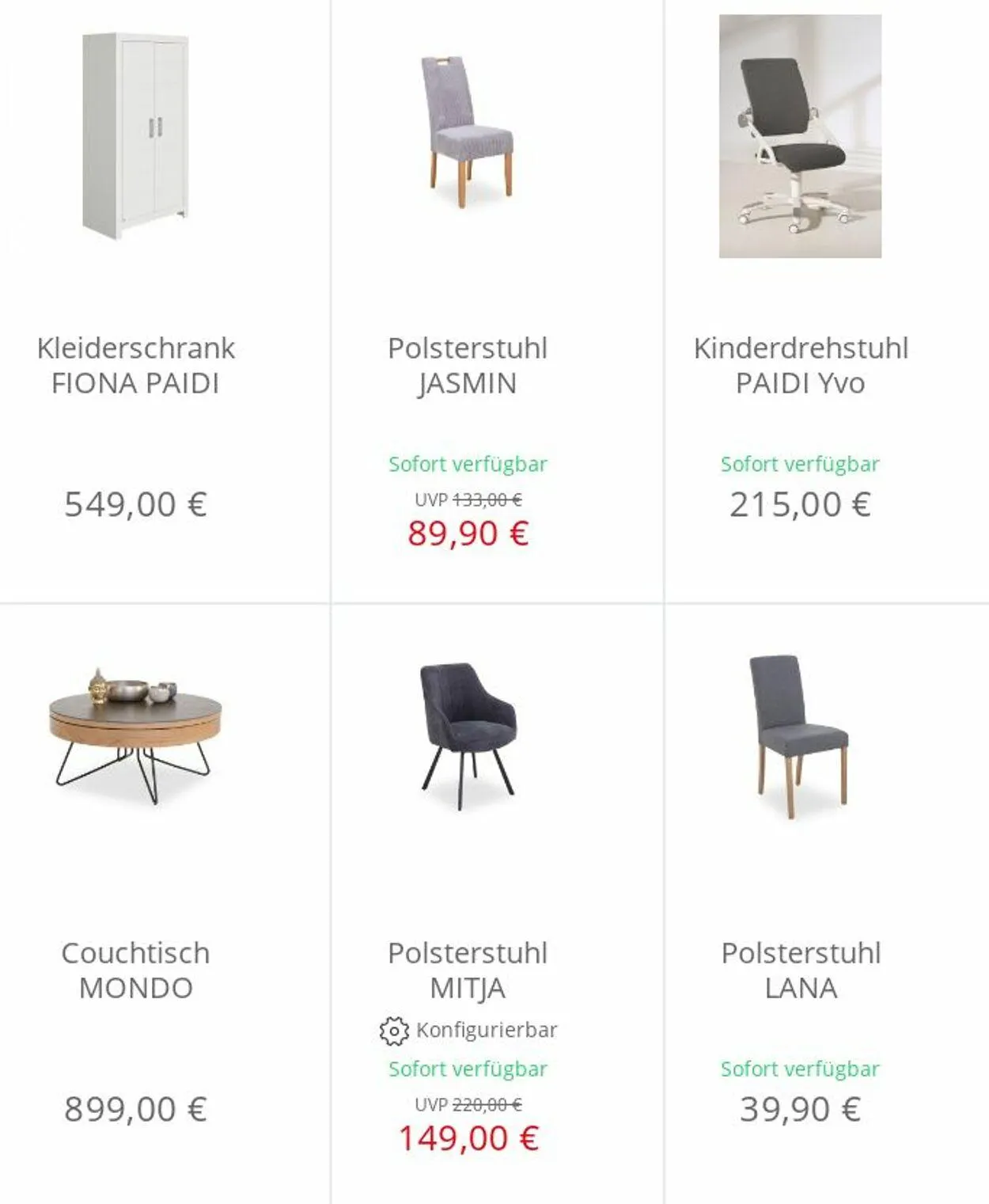Open the Polsterstuhl MITJA product

click(x=467, y=970)
